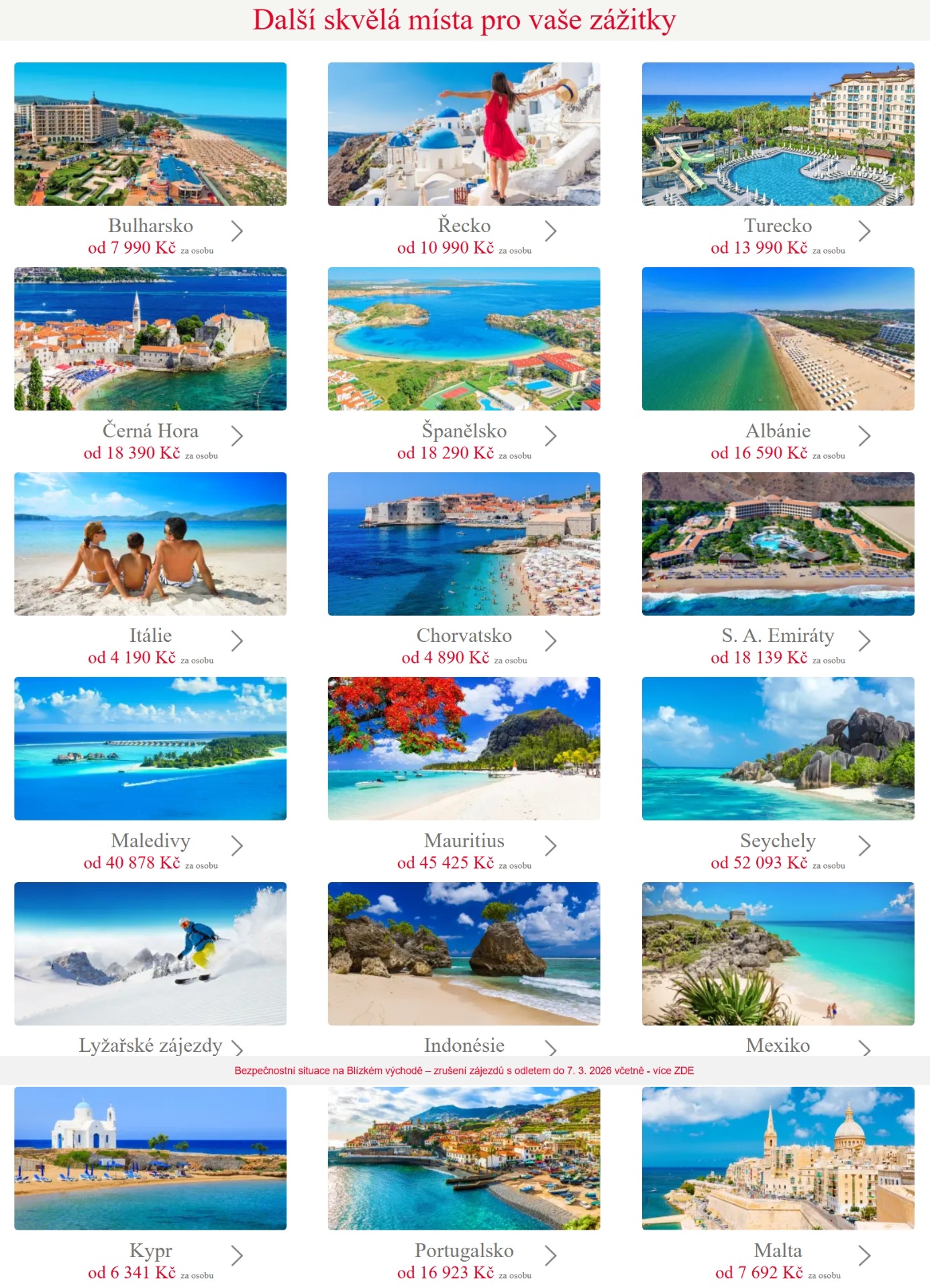Open the Bulharsko destination tile

(x=150, y=134)
